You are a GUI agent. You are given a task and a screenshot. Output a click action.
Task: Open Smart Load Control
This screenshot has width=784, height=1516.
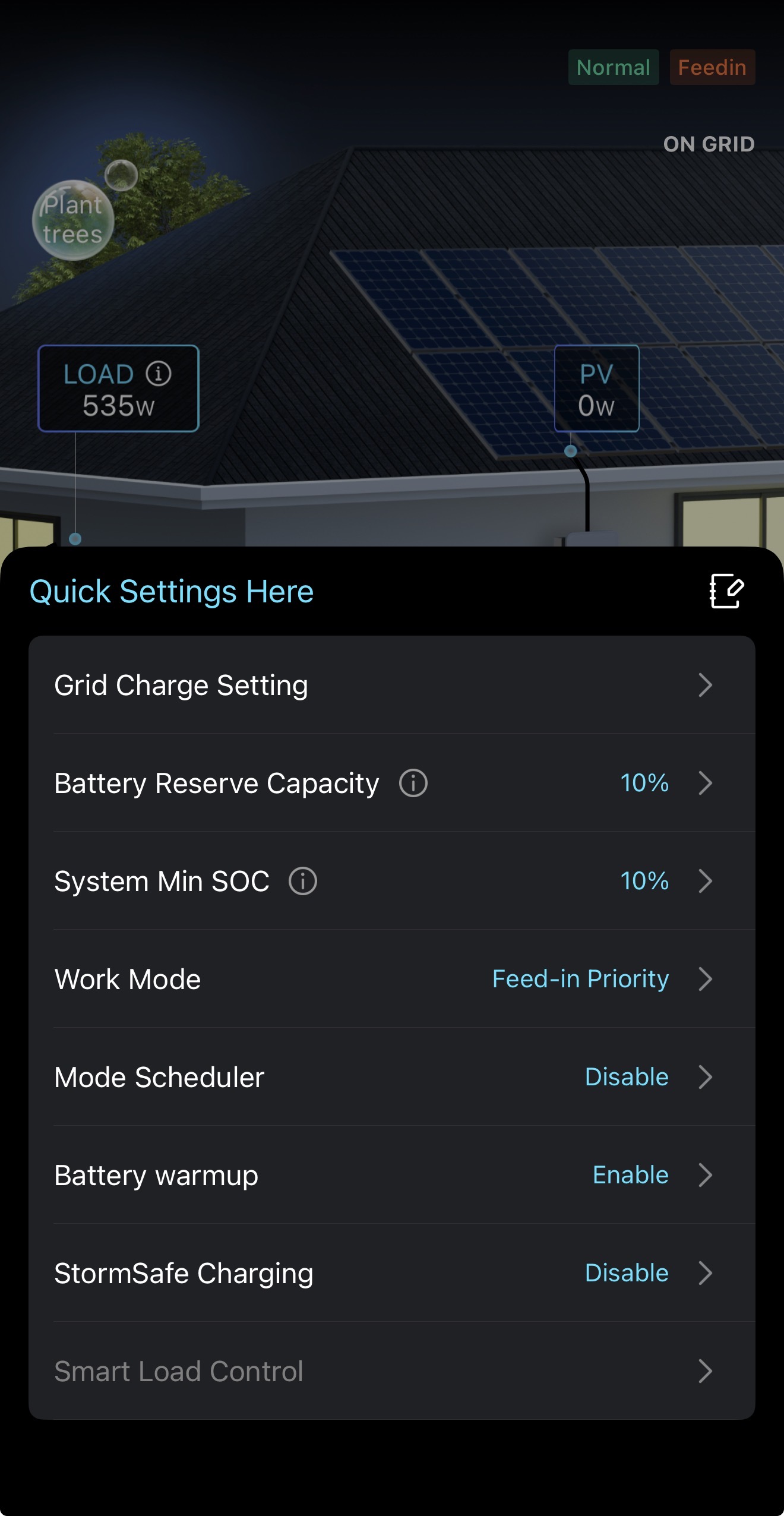(x=392, y=1371)
